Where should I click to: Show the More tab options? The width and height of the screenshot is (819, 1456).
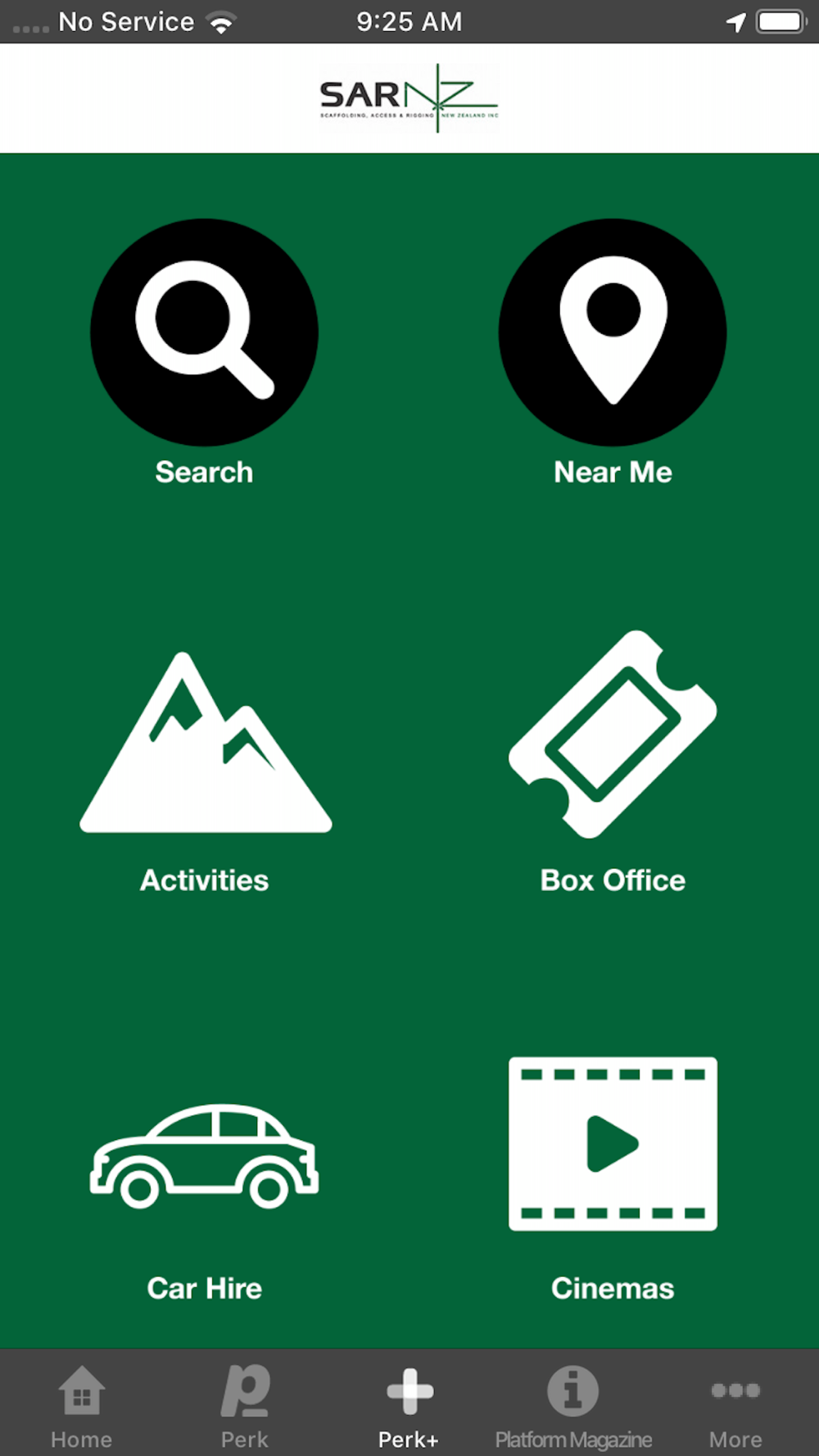735,1404
